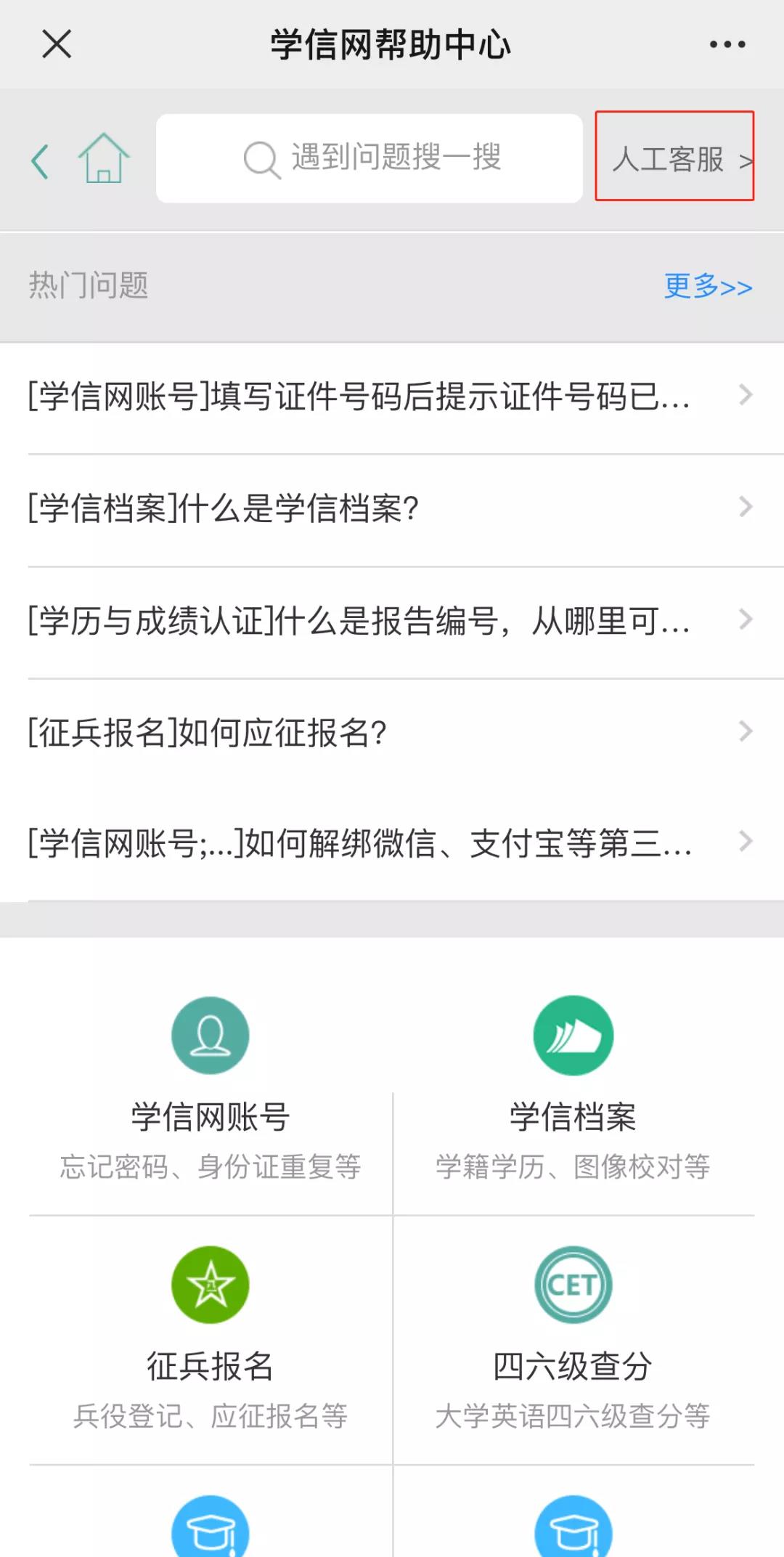
Task: Select the 四六级查分 category
Action: [x=573, y=1340]
